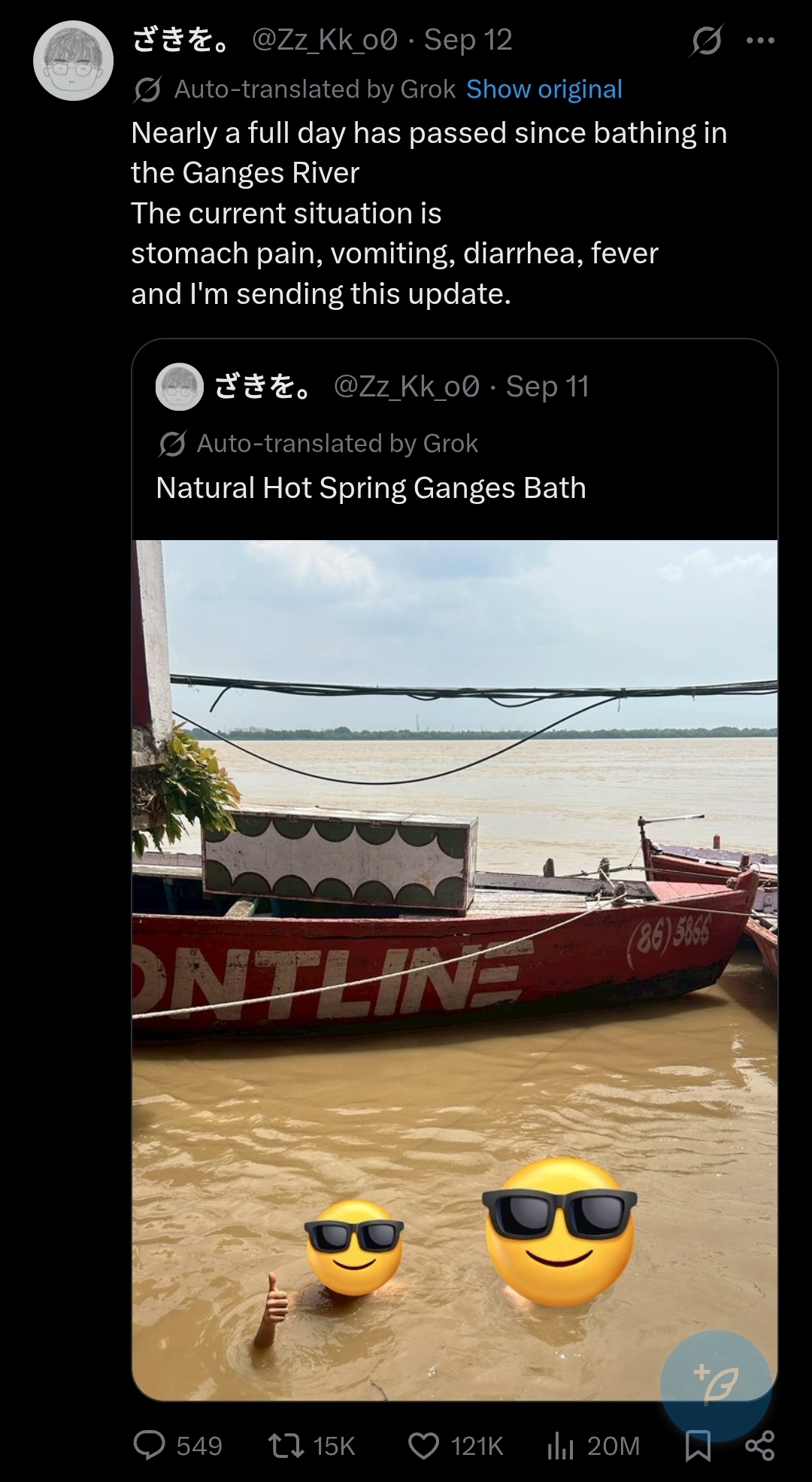Tap Show original to view untranslated post
This screenshot has width=812, height=1482.
[544, 89]
